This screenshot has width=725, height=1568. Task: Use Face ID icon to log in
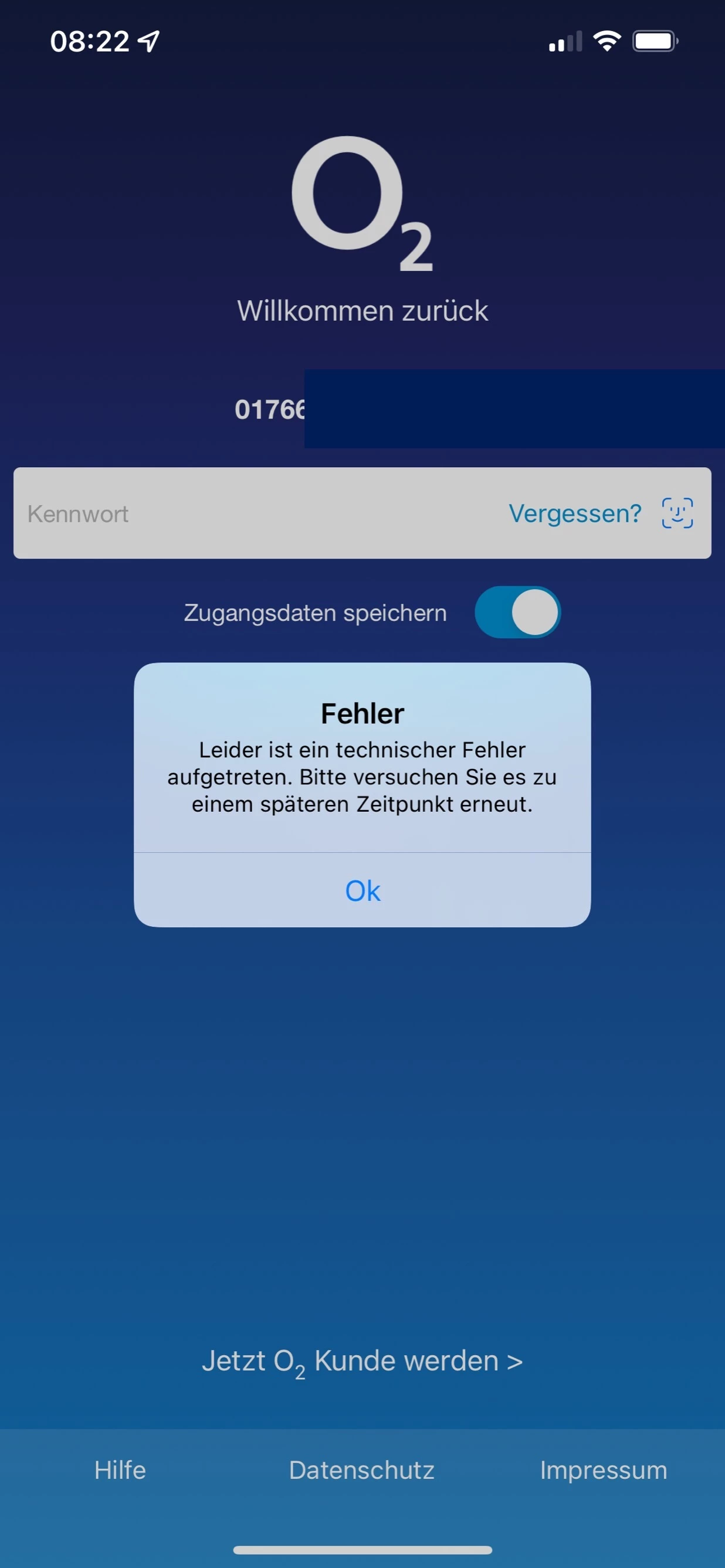(677, 513)
